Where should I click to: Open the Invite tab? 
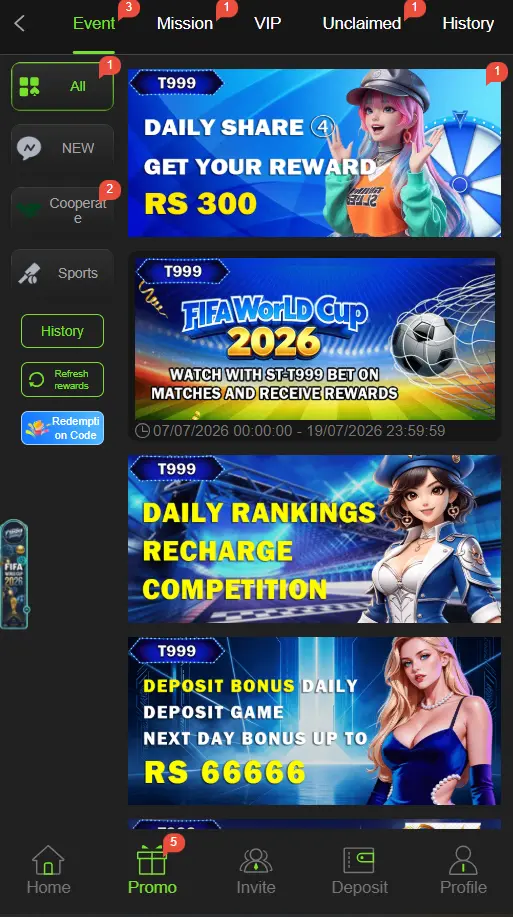(256, 871)
